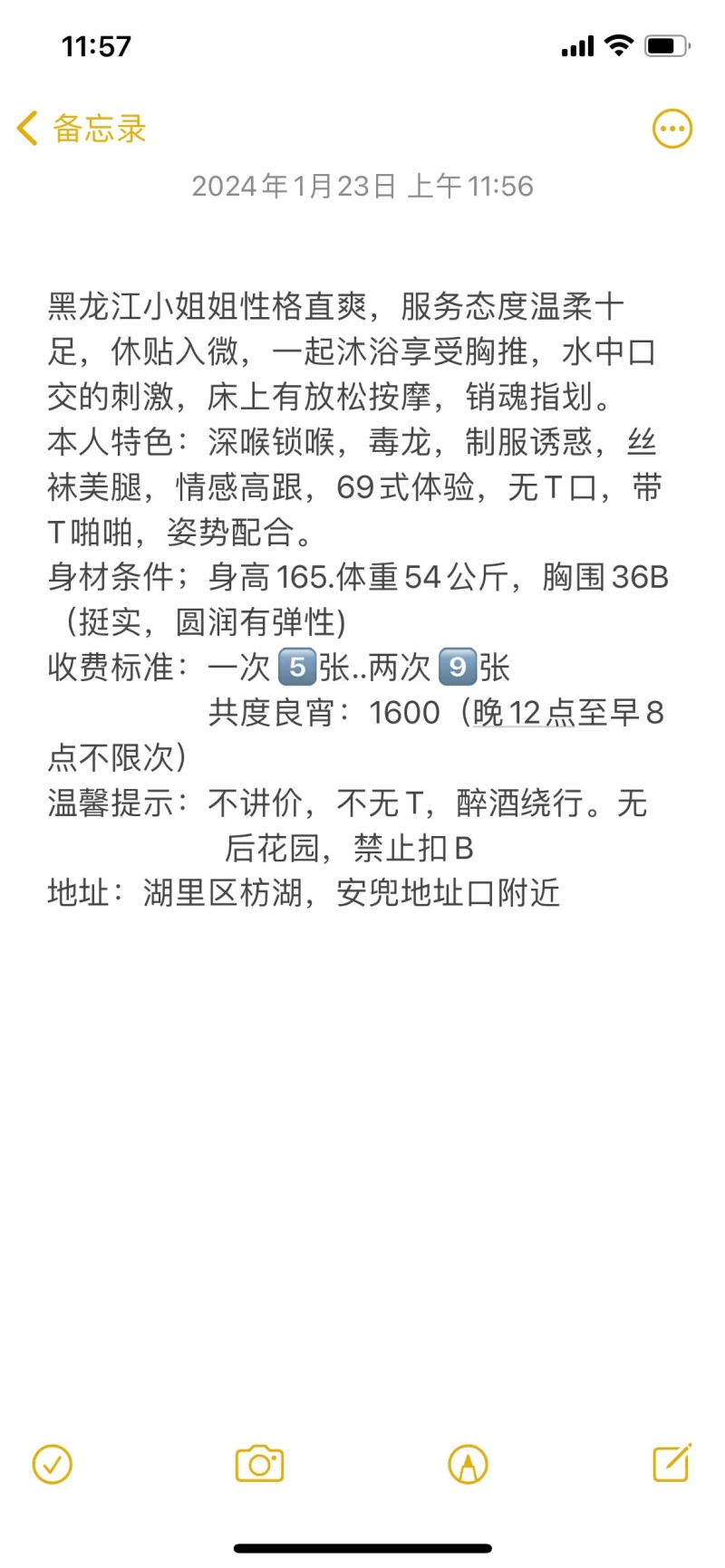Open the camera icon to insert media

point(259,1463)
